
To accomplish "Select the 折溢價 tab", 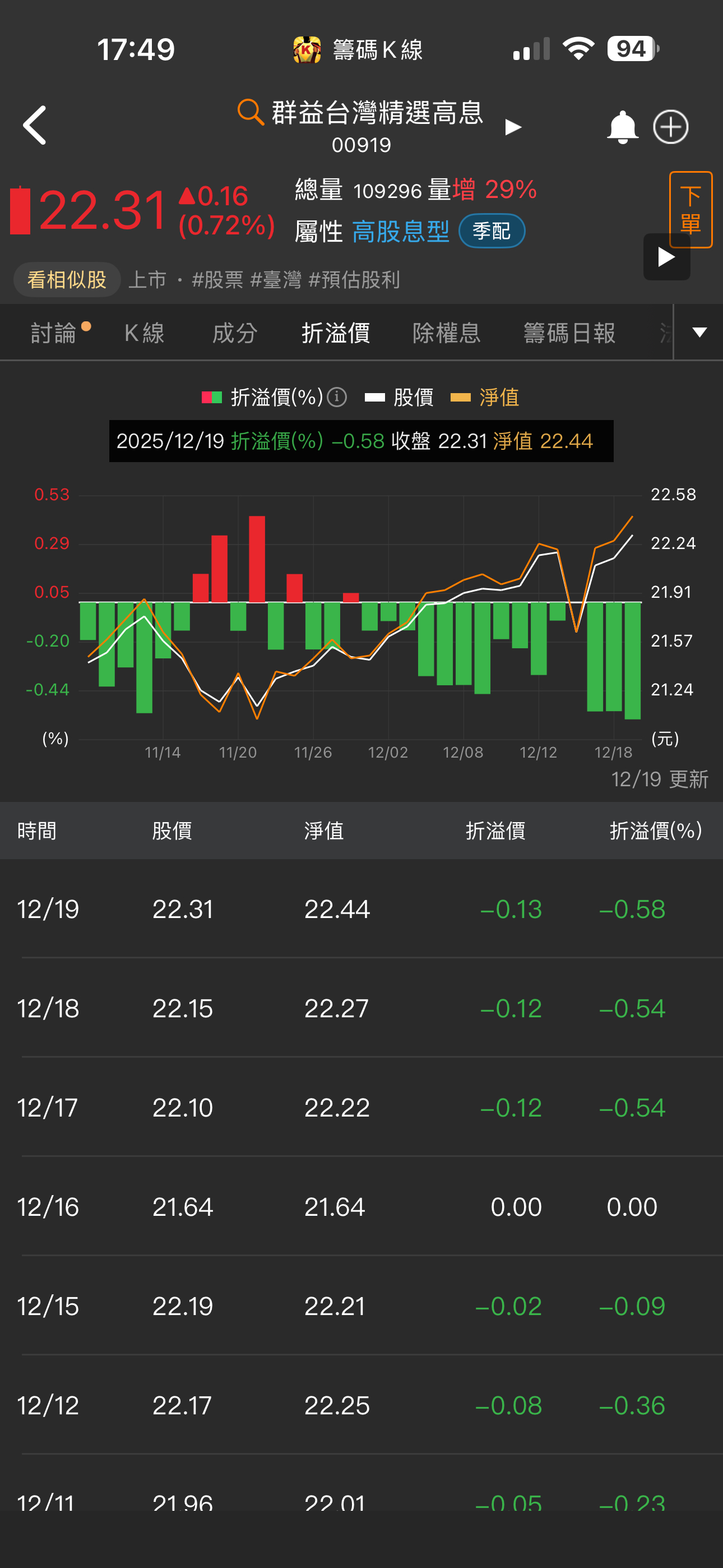I will point(336,333).
